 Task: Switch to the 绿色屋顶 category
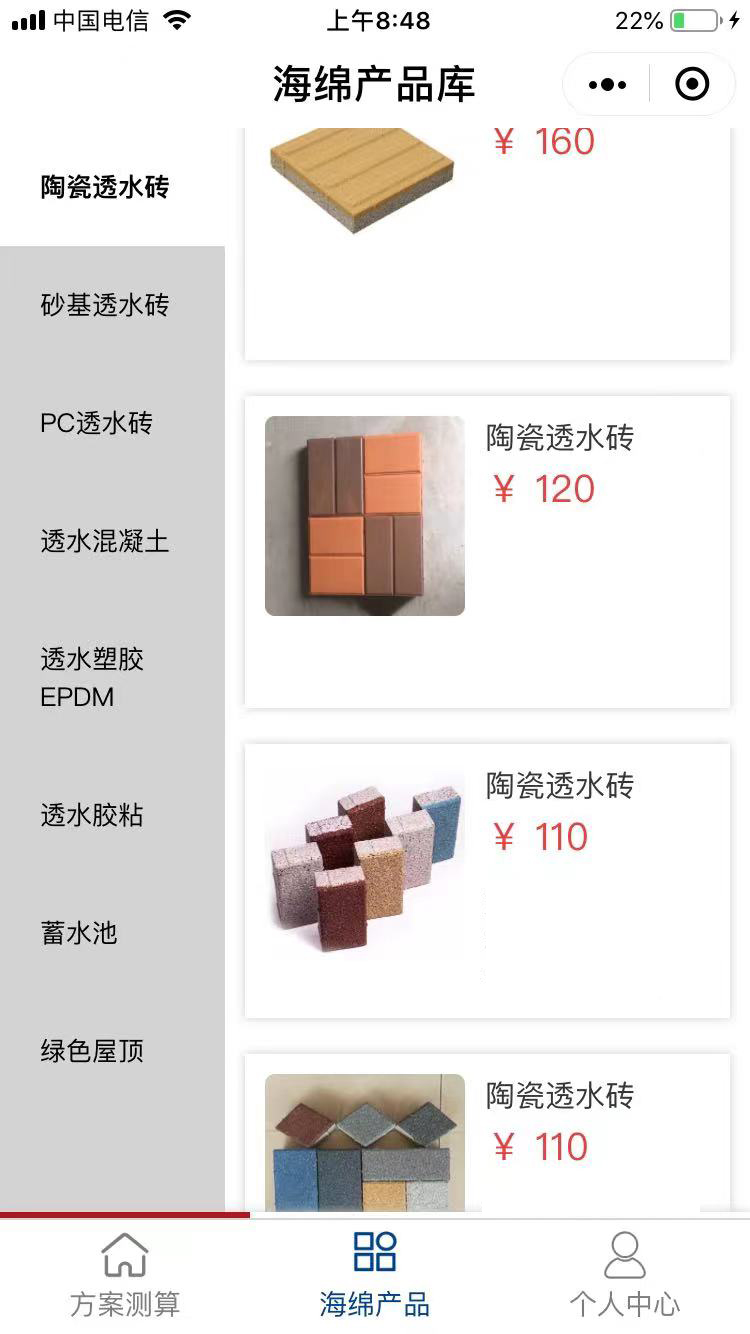click(92, 1051)
